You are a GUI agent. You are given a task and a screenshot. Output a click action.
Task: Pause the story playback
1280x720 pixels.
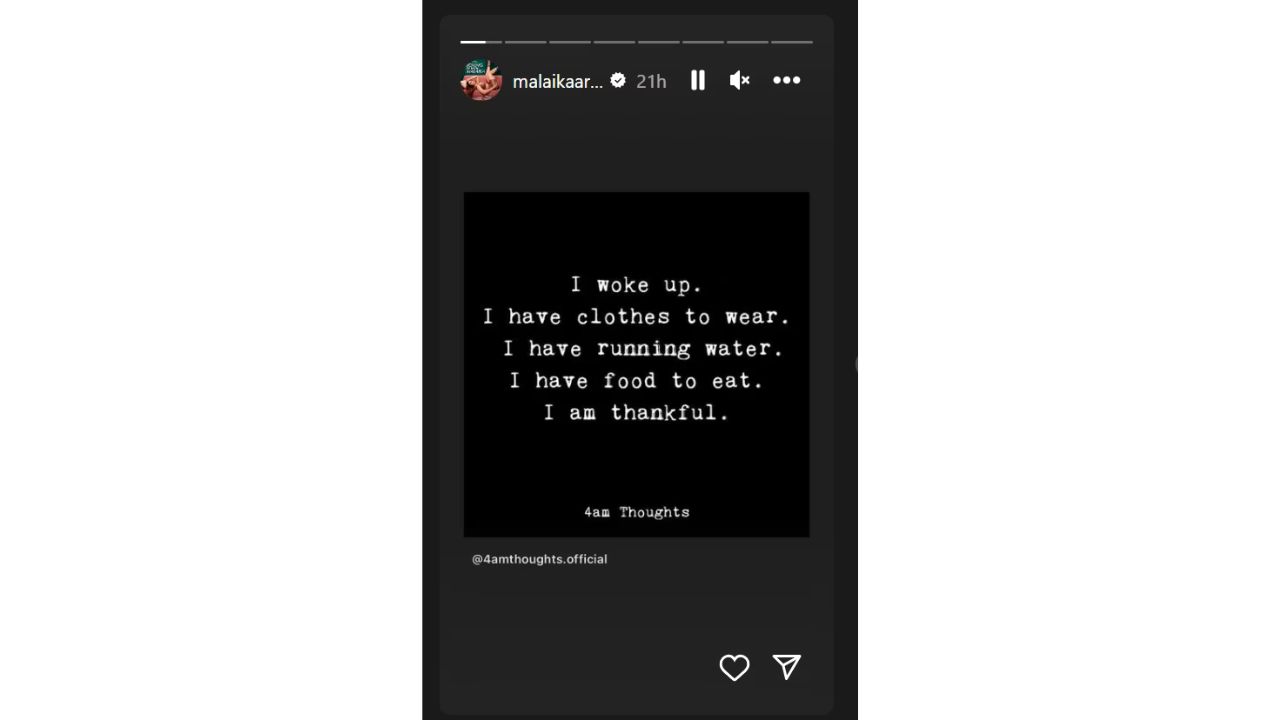click(x=698, y=80)
